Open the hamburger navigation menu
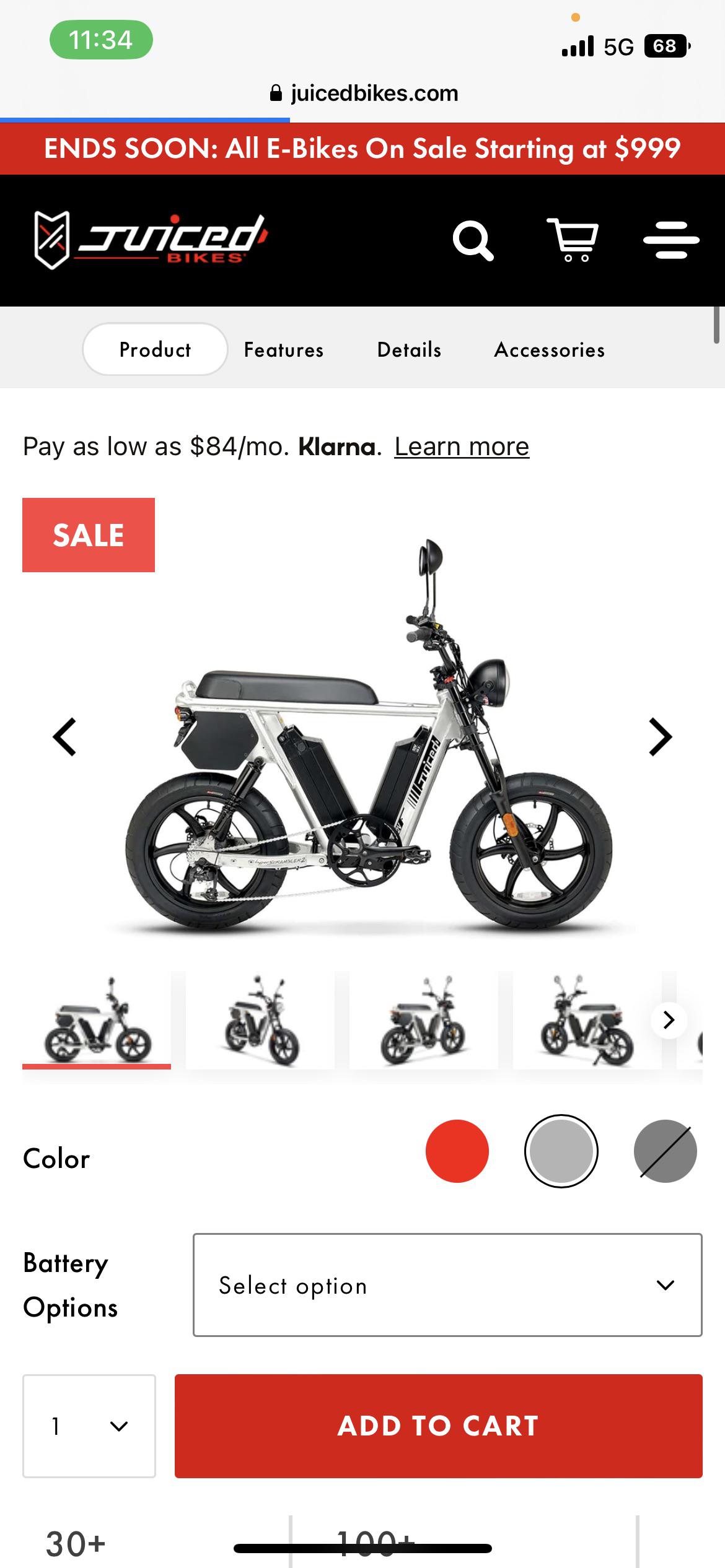This screenshot has width=725, height=1568. [x=671, y=240]
